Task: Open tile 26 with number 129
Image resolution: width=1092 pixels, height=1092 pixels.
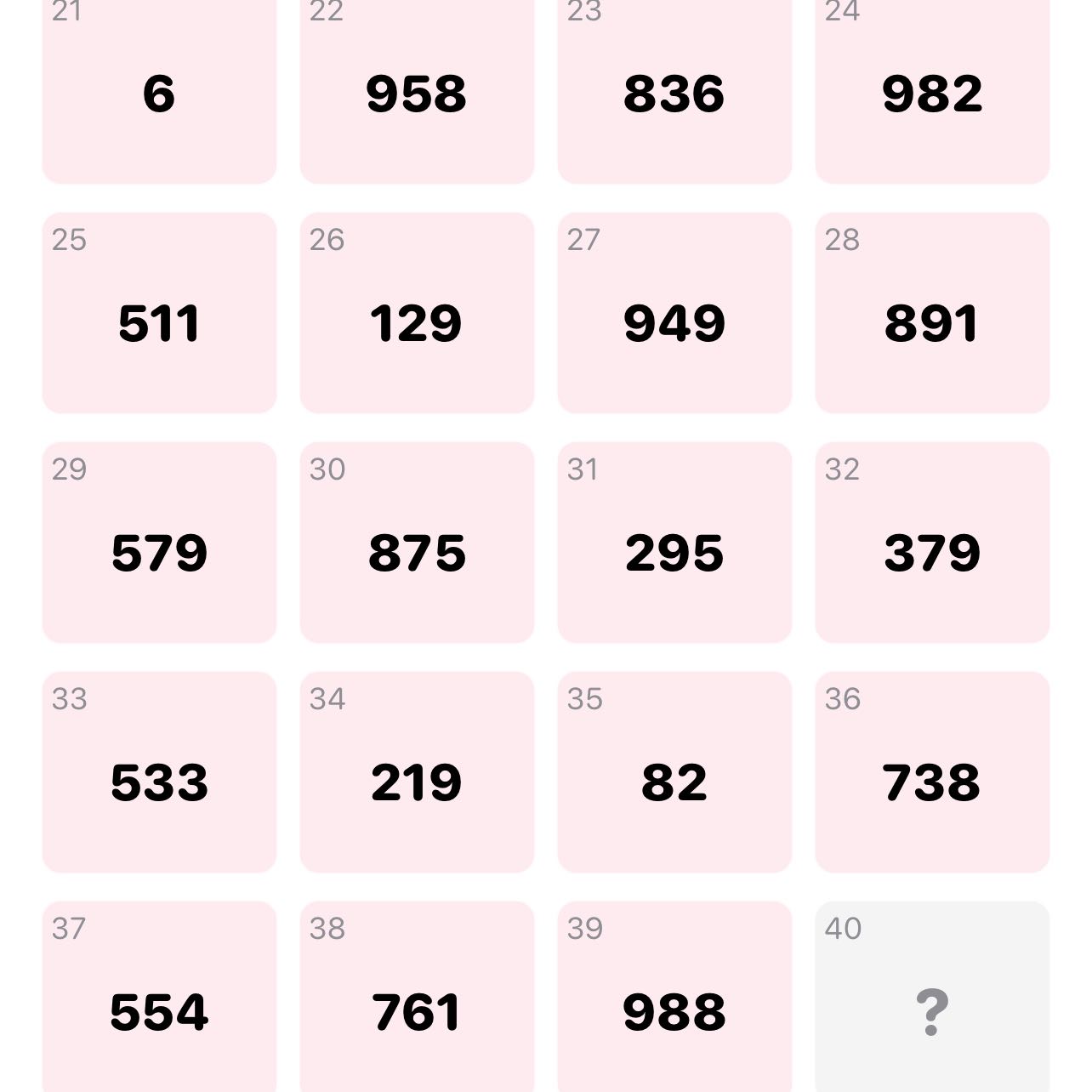Action: click(417, 313)
